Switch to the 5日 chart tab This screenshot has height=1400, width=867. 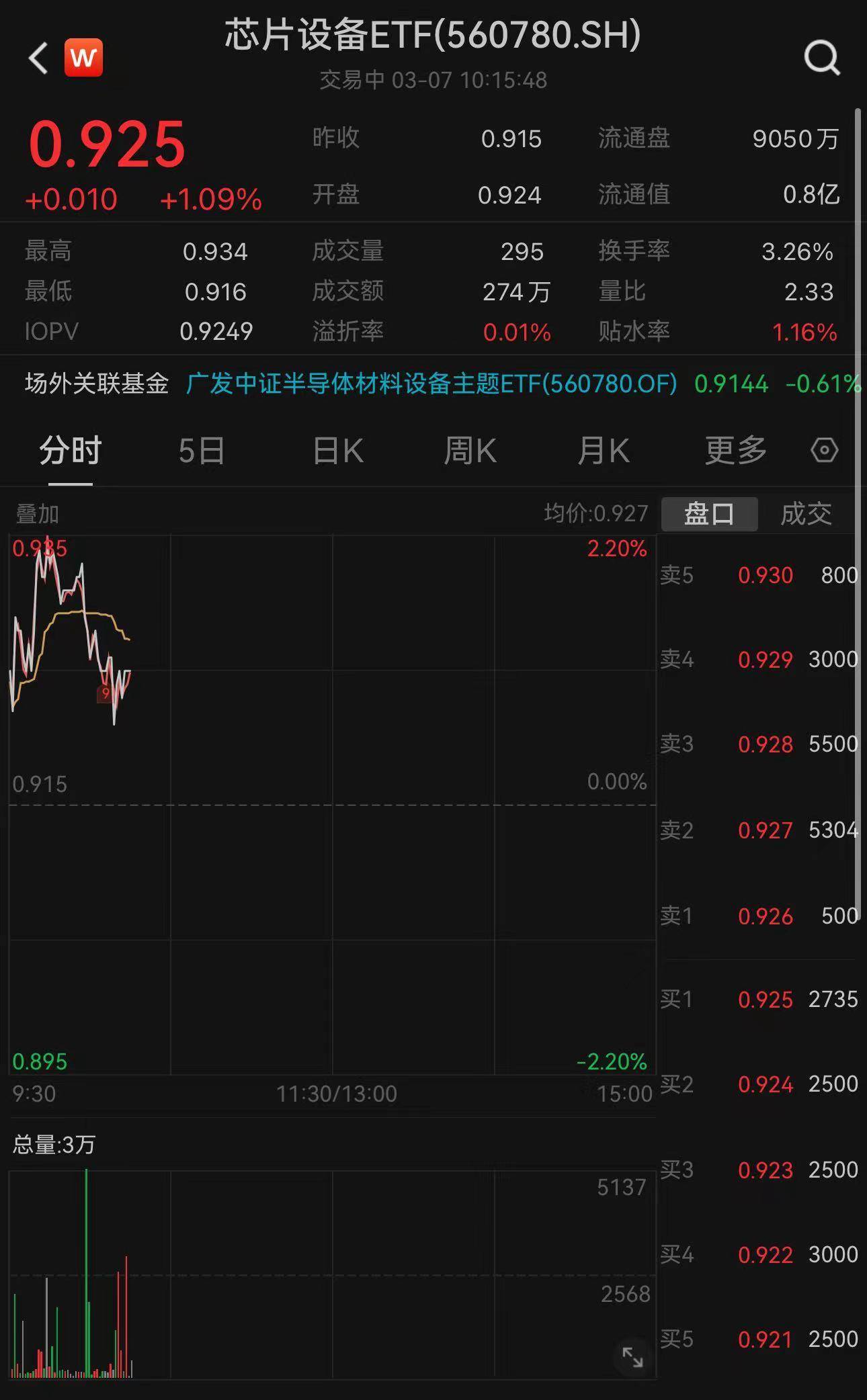point(202,450)
